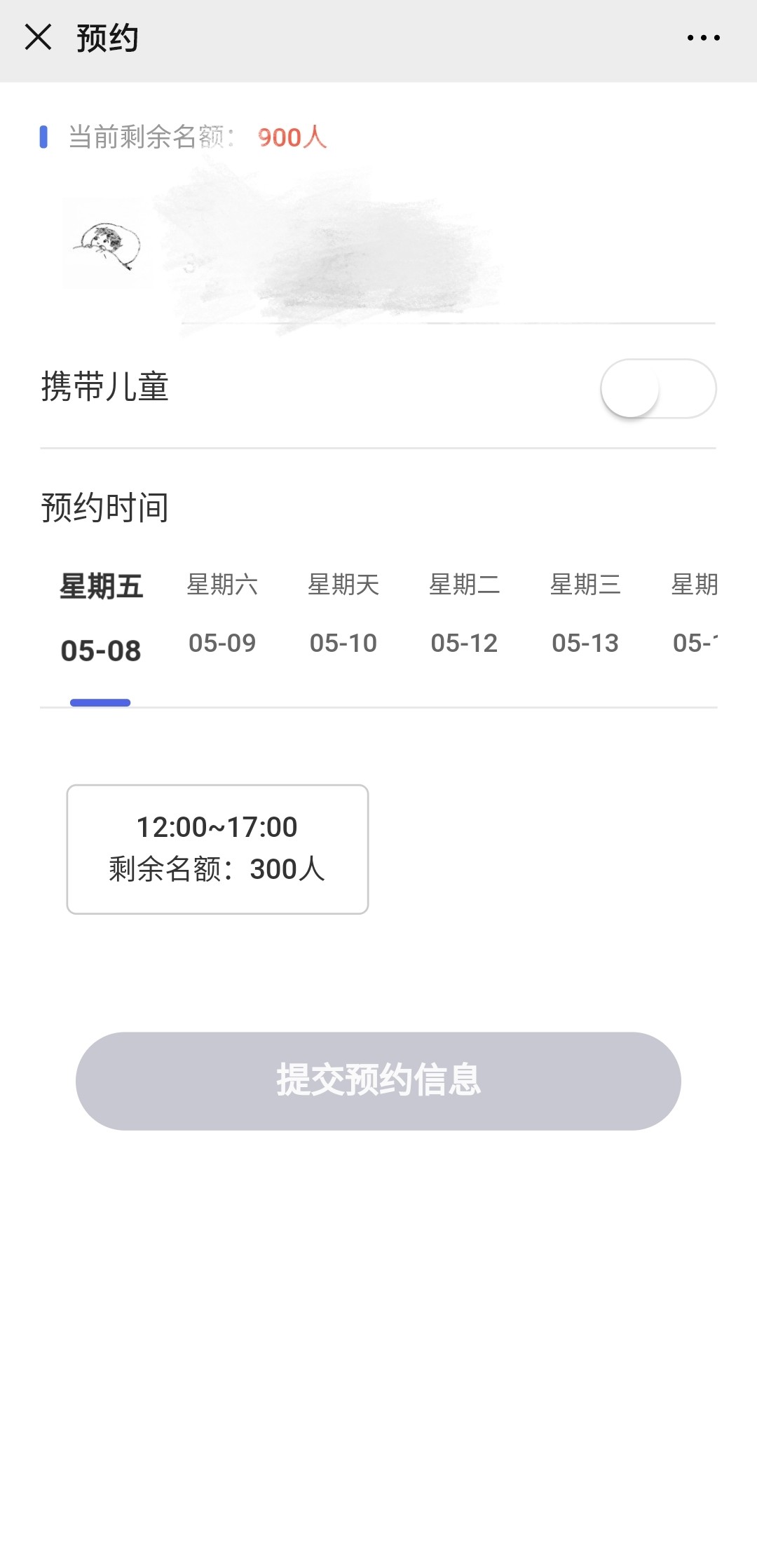Image resolution: width=757 pixels, height=1568 pixels.
Task: Close the 预约 page
Action: coord(38,37)
